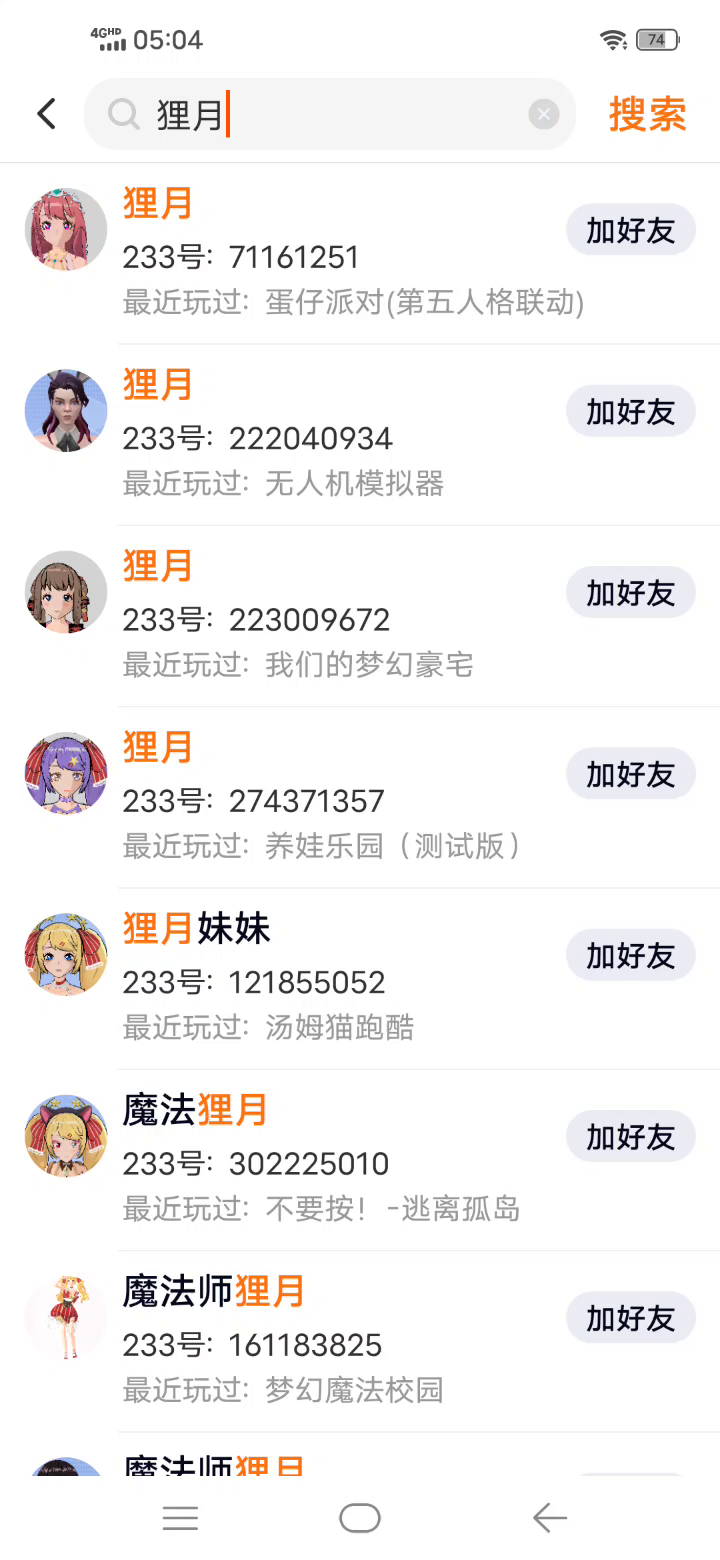Add user 223009672 as a friend
This screenshot has width=720, height=1560.
point(630,593)
